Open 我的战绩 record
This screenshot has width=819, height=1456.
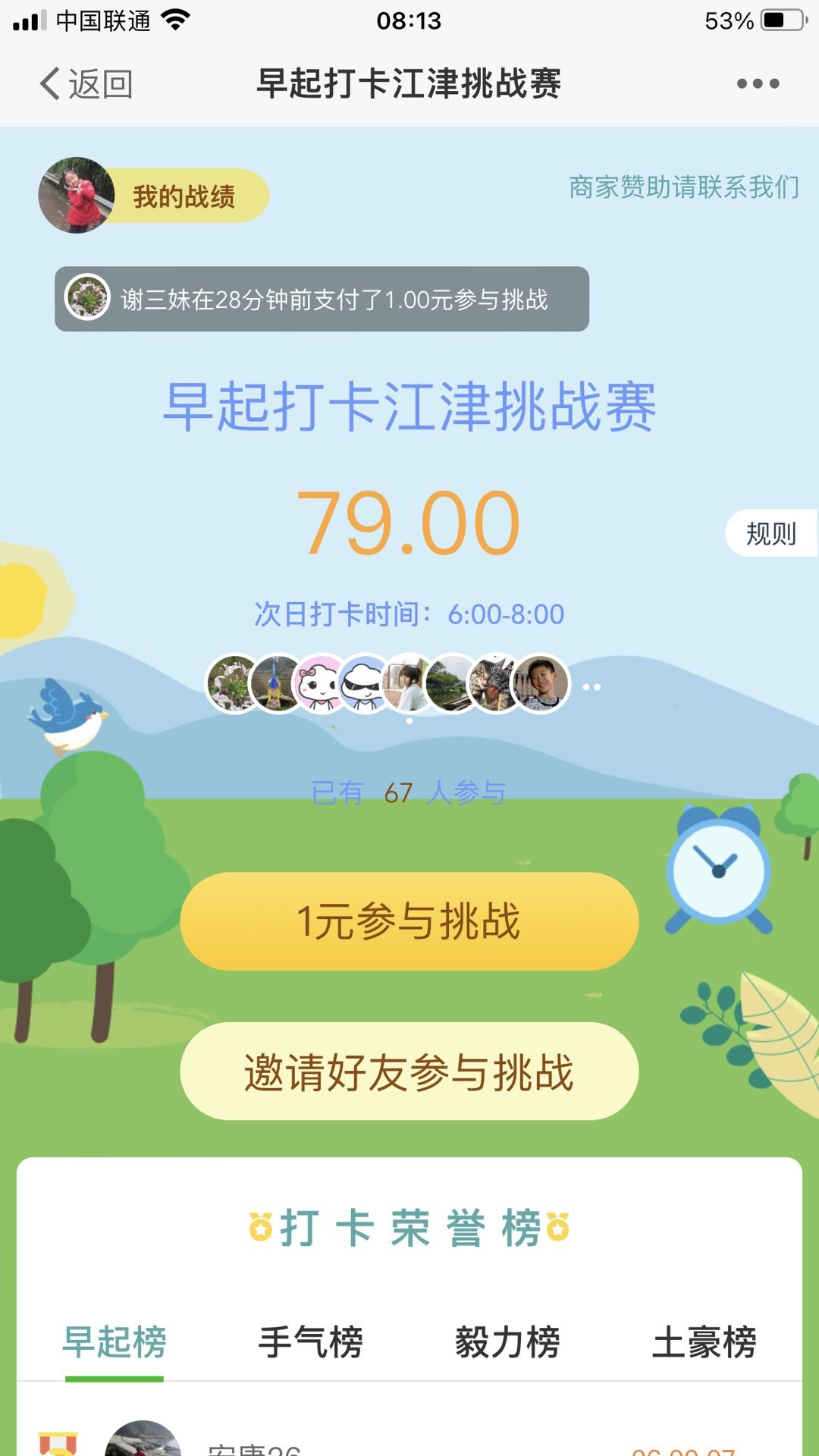point(183,196)
